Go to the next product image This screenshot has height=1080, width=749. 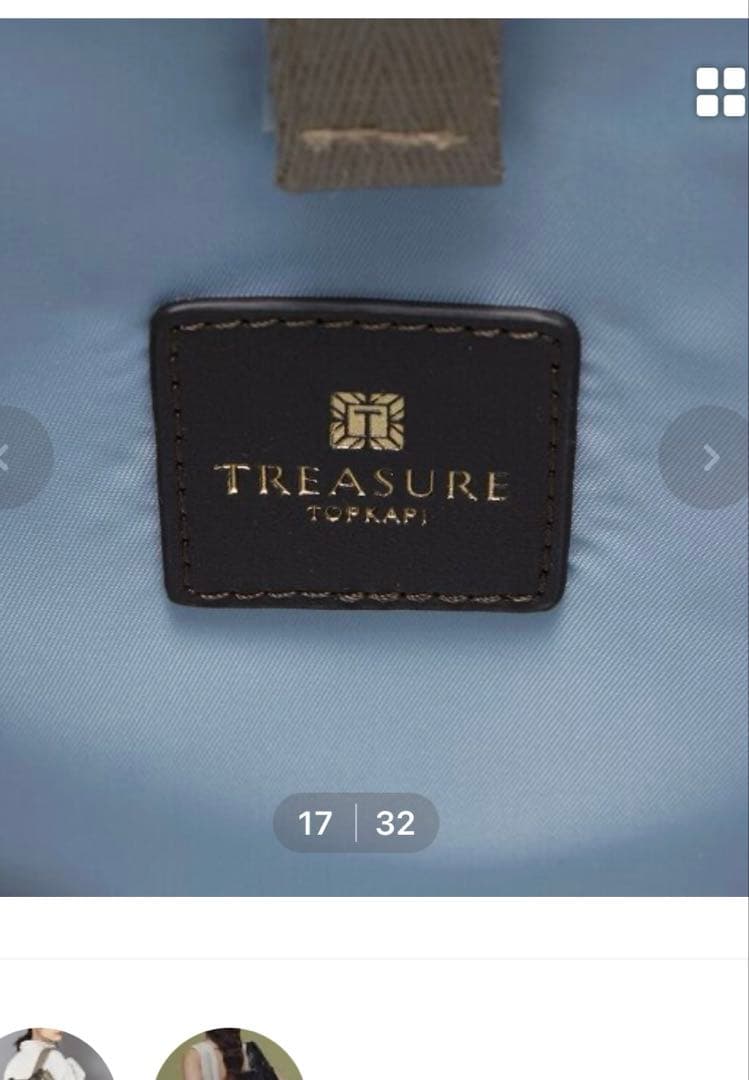(707, 458)
